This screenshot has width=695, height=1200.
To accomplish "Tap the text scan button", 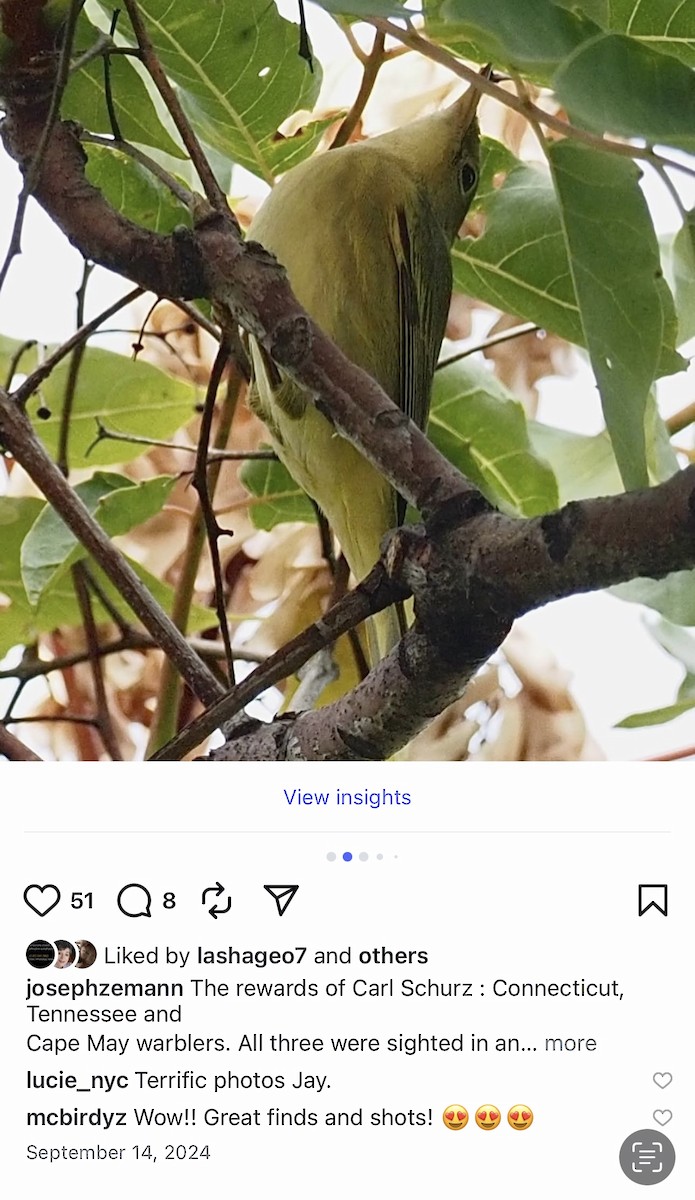I will coord(647,1157).
